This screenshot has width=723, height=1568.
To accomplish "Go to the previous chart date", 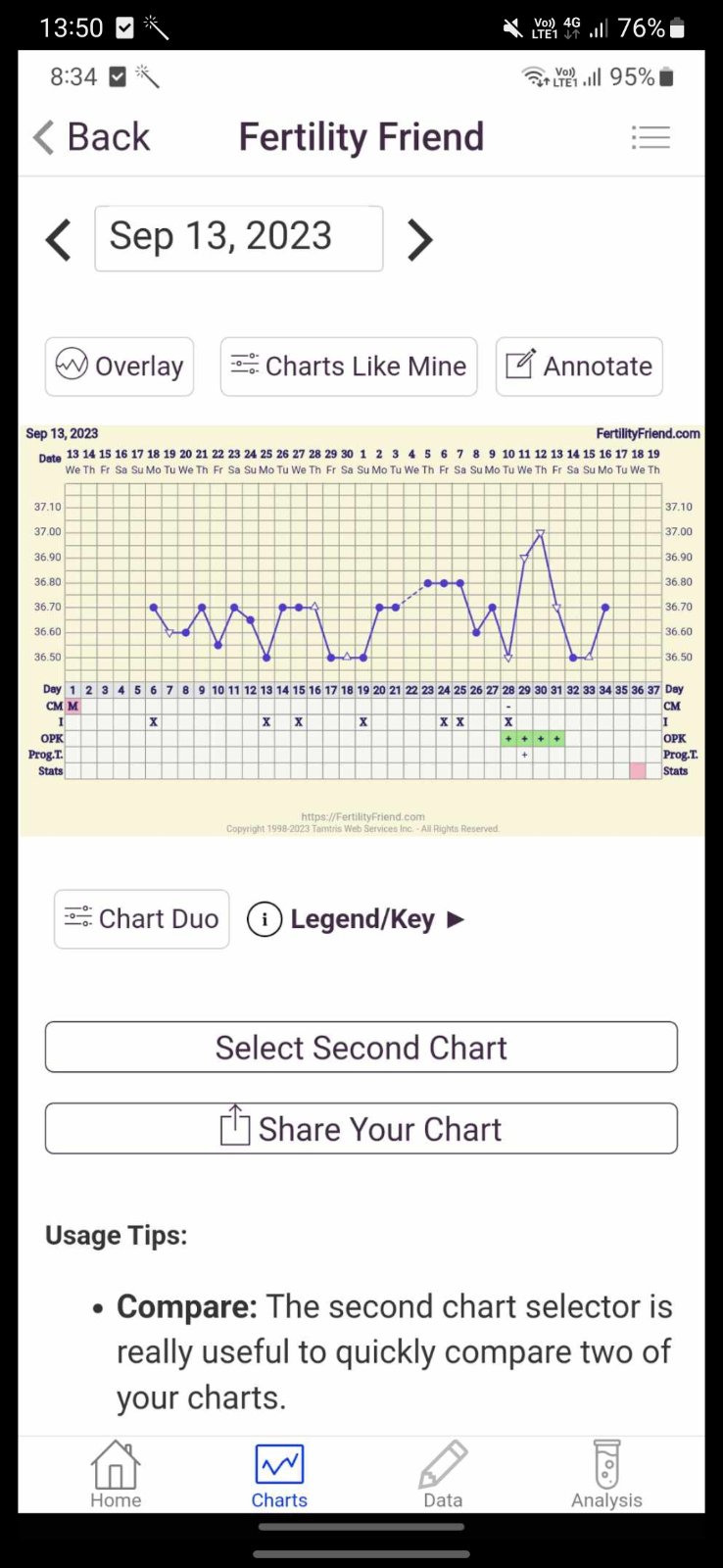I will click(59, 239).
